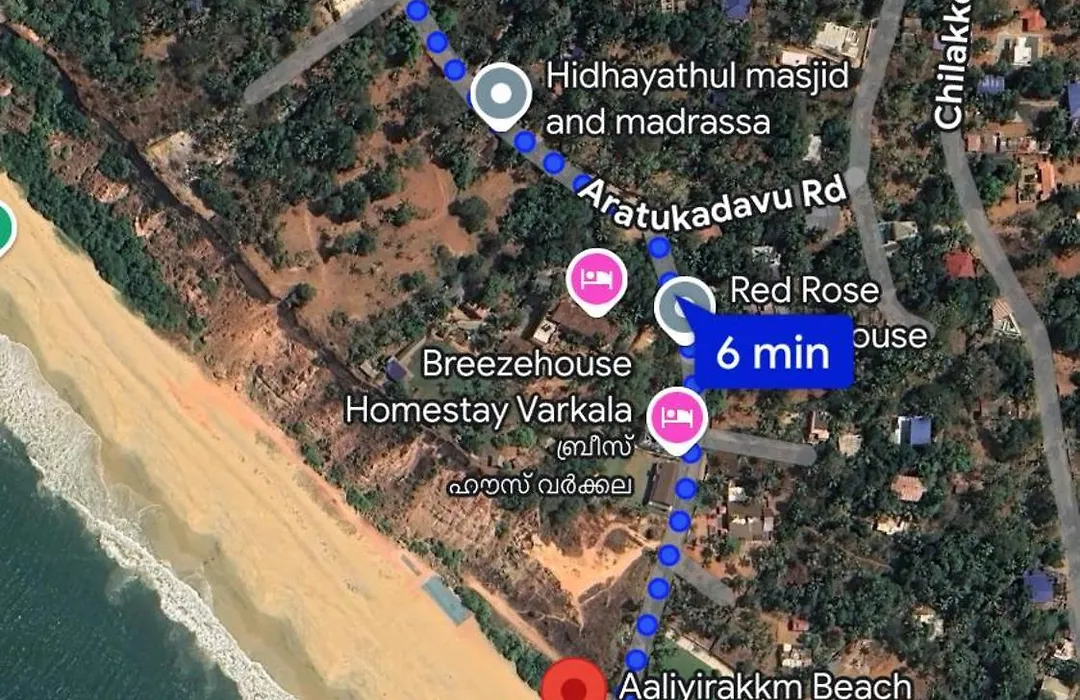Open the Breezehouse Homestay Varkala hotel pin
The height and width of the screenshot is (700, 1080).
[x=677, y=414]
